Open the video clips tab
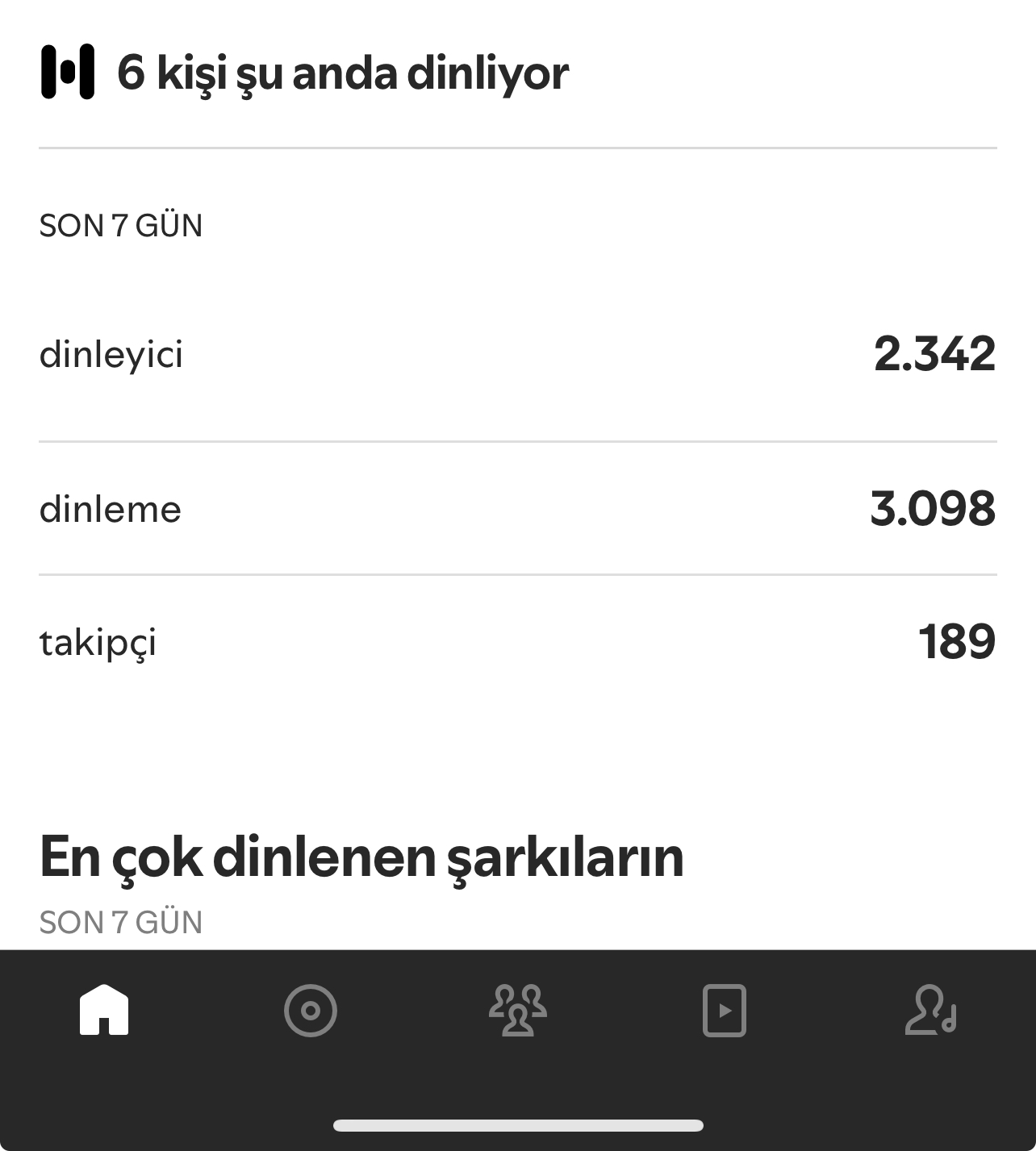1036x1151 pixels. click(725, 1010)
